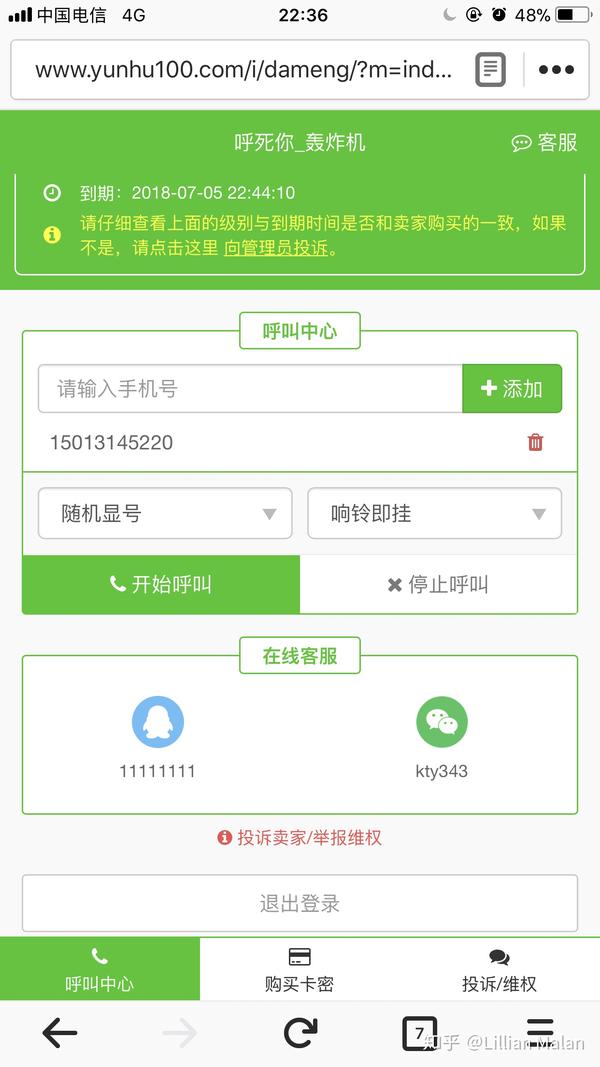Tap the 开始呼叫 button
The height and width of the screenshot is (1067, 600).
(x=161, y=585)
